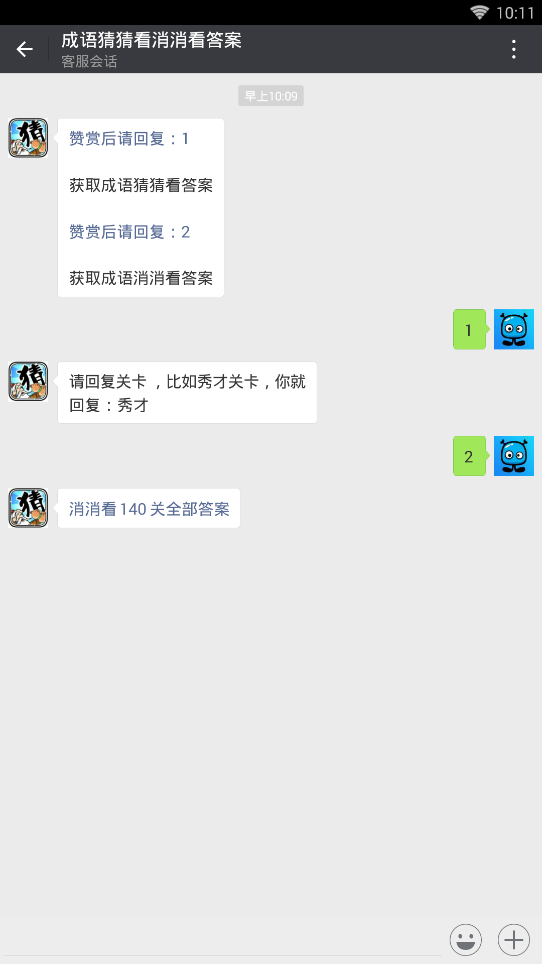Viewport: 542px width, 964px height.
Task: Open the link 消消看140关全部答案
Action: (149, 509)
